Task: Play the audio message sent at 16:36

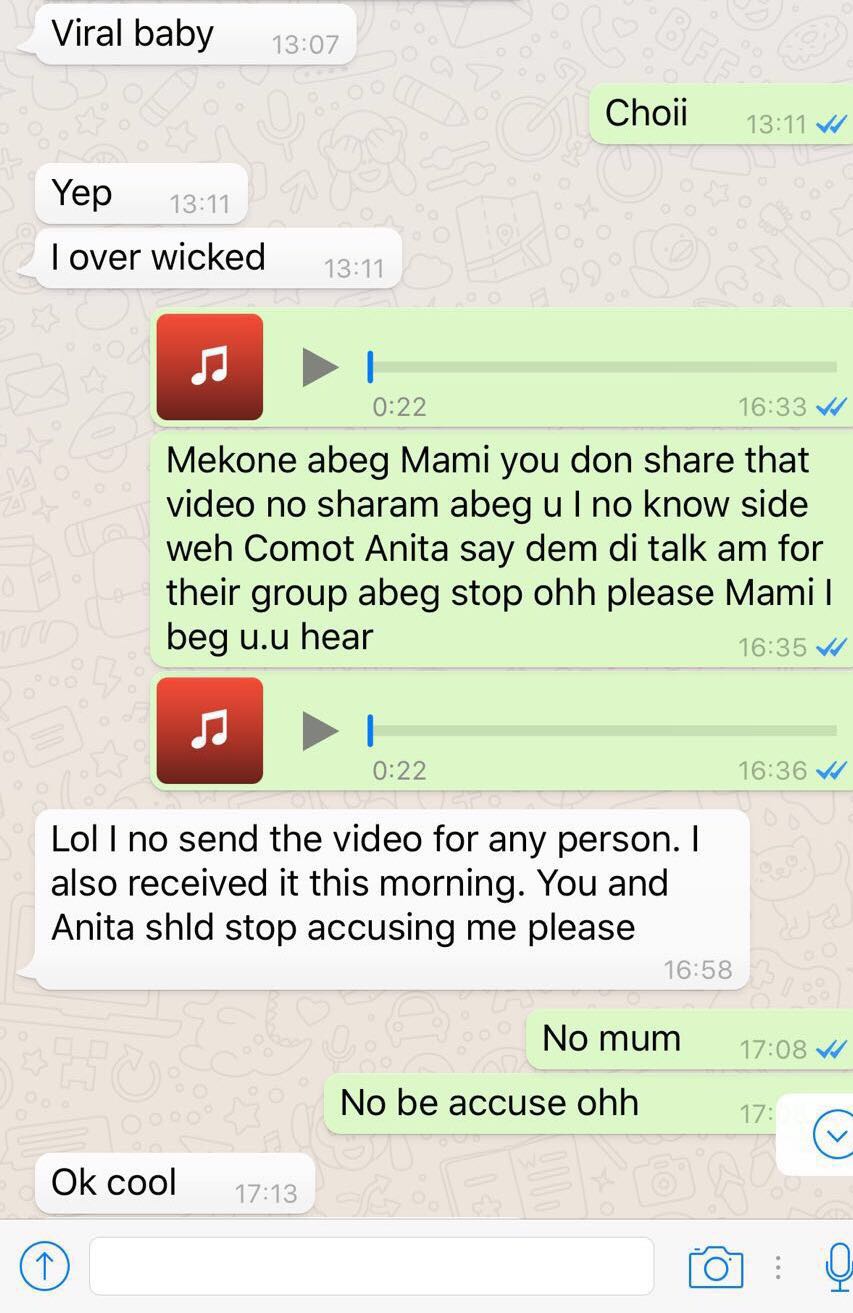Action: (320, 731)
